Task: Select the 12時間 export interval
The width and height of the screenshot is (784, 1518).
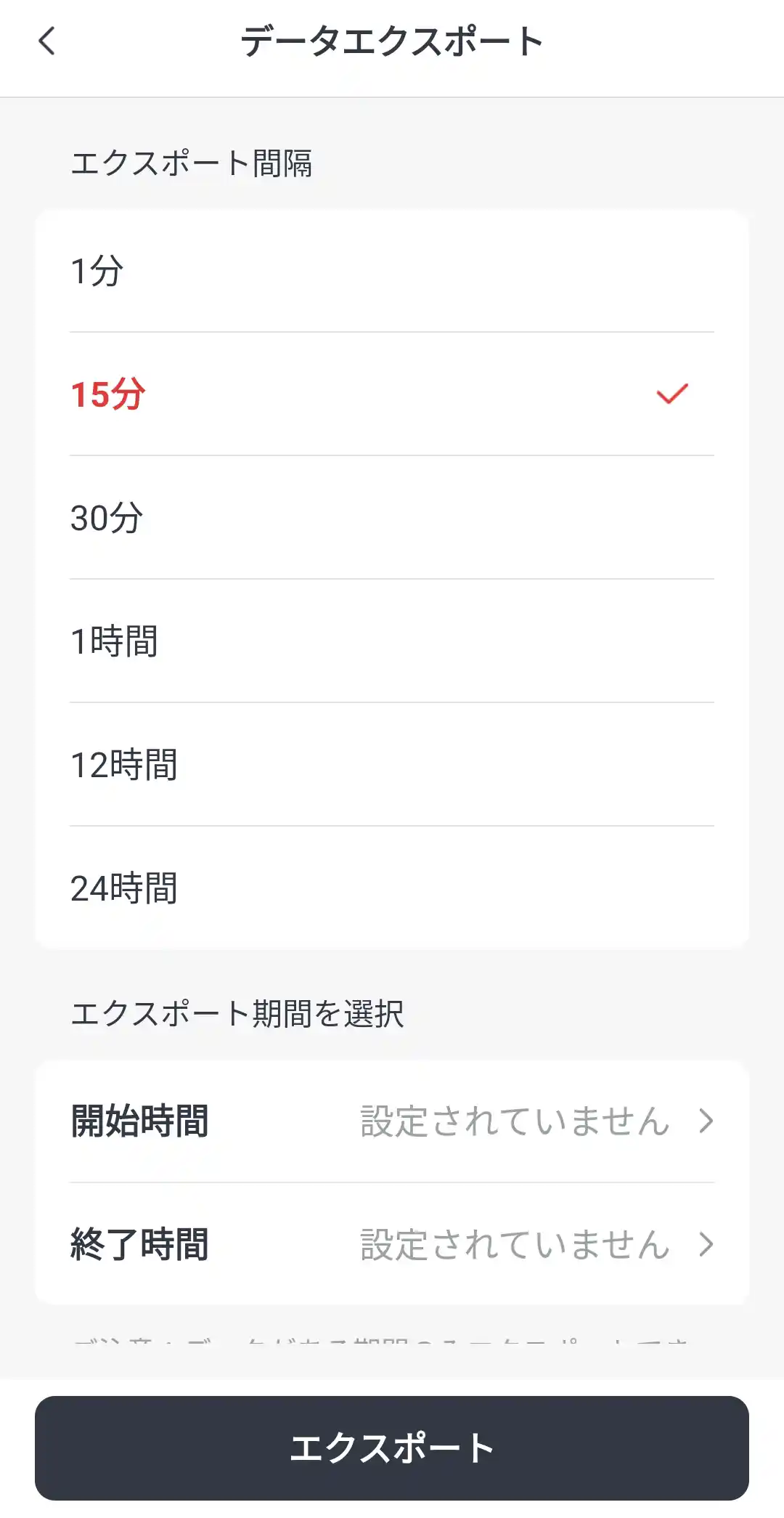Action: tap(392, 764)
